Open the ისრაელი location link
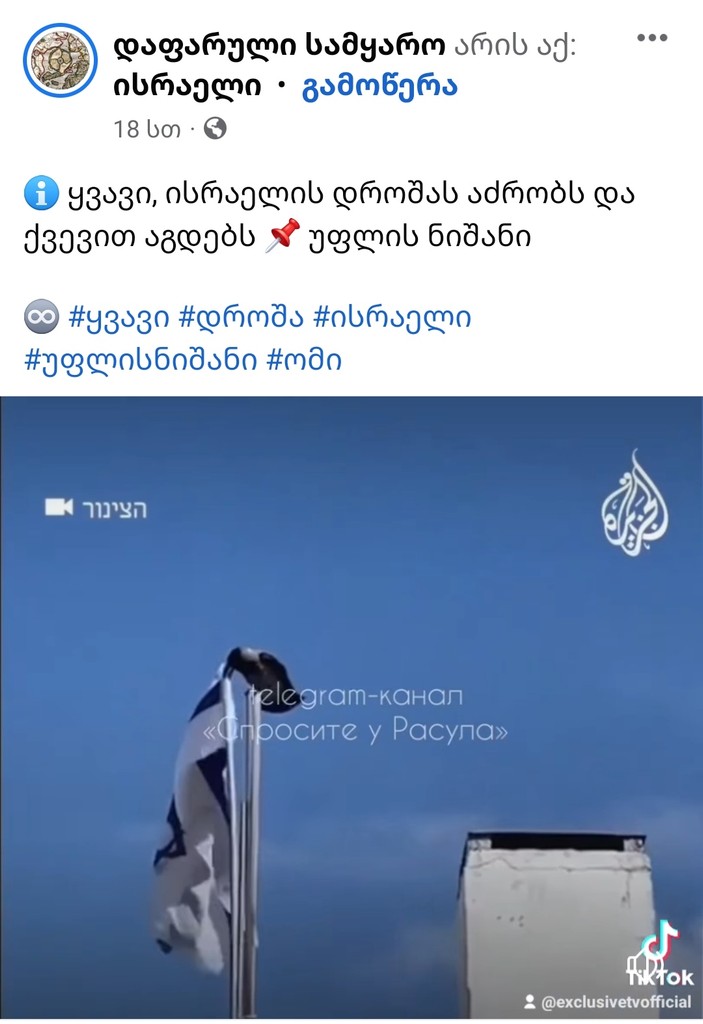Screen dimensions: 703x1024 point(187,87)
